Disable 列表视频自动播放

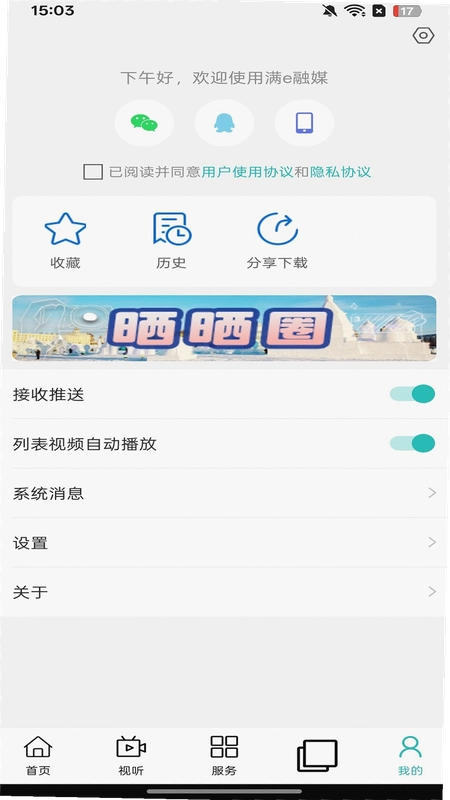point(412,443)
